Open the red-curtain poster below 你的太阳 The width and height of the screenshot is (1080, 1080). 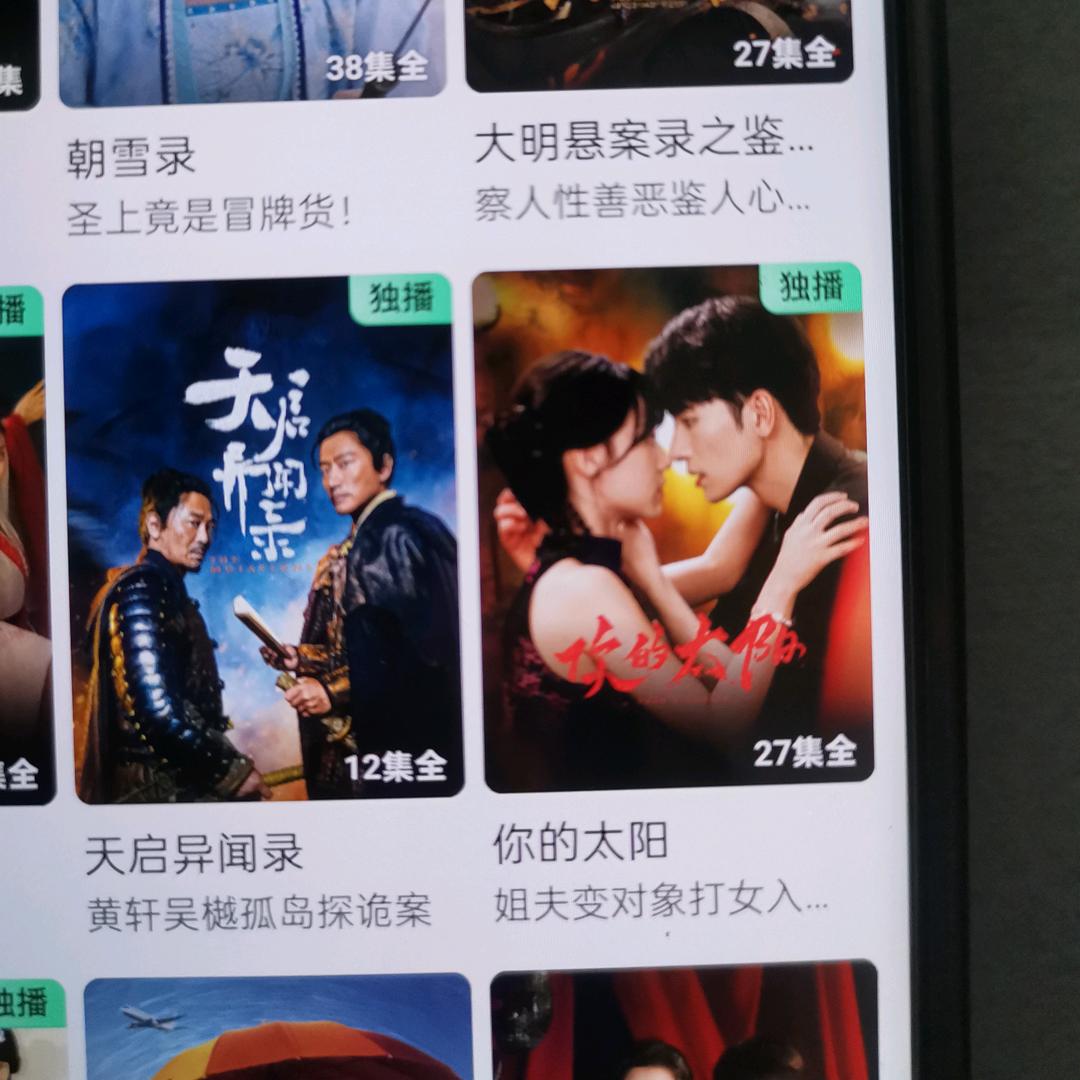(685, 1020)
